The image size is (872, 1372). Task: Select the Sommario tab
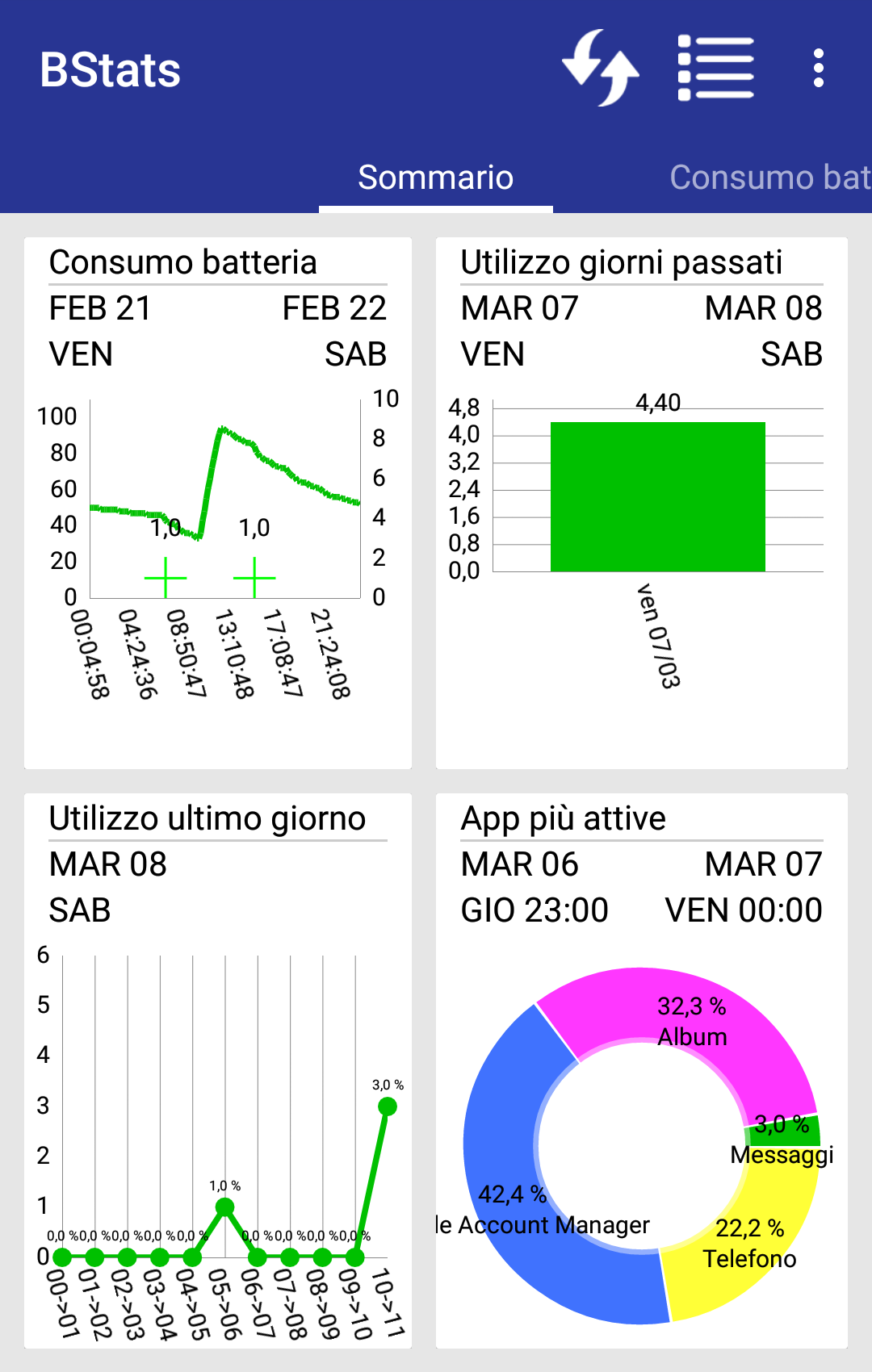point(435,178)
